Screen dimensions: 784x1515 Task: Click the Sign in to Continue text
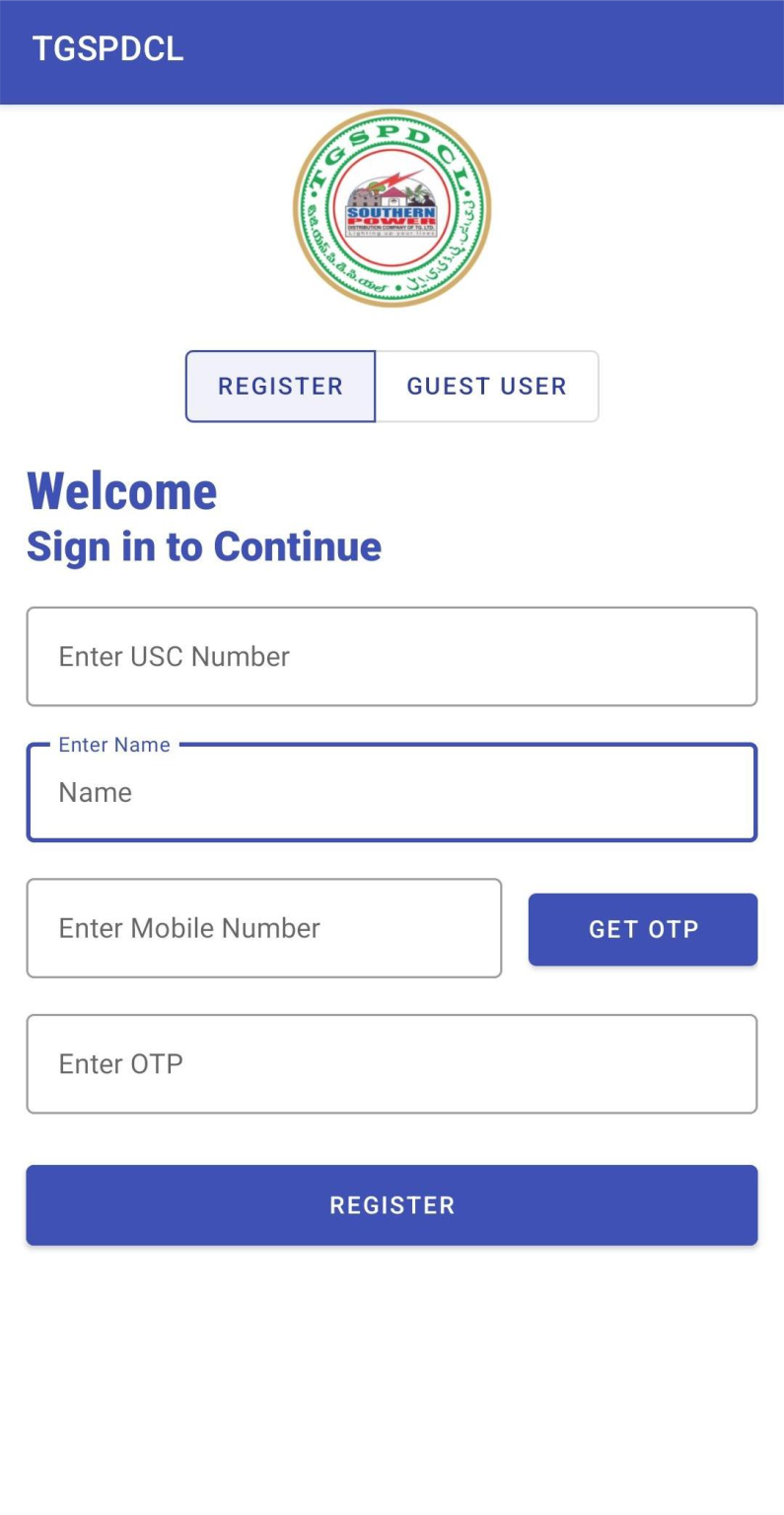(x=203, y=545)
